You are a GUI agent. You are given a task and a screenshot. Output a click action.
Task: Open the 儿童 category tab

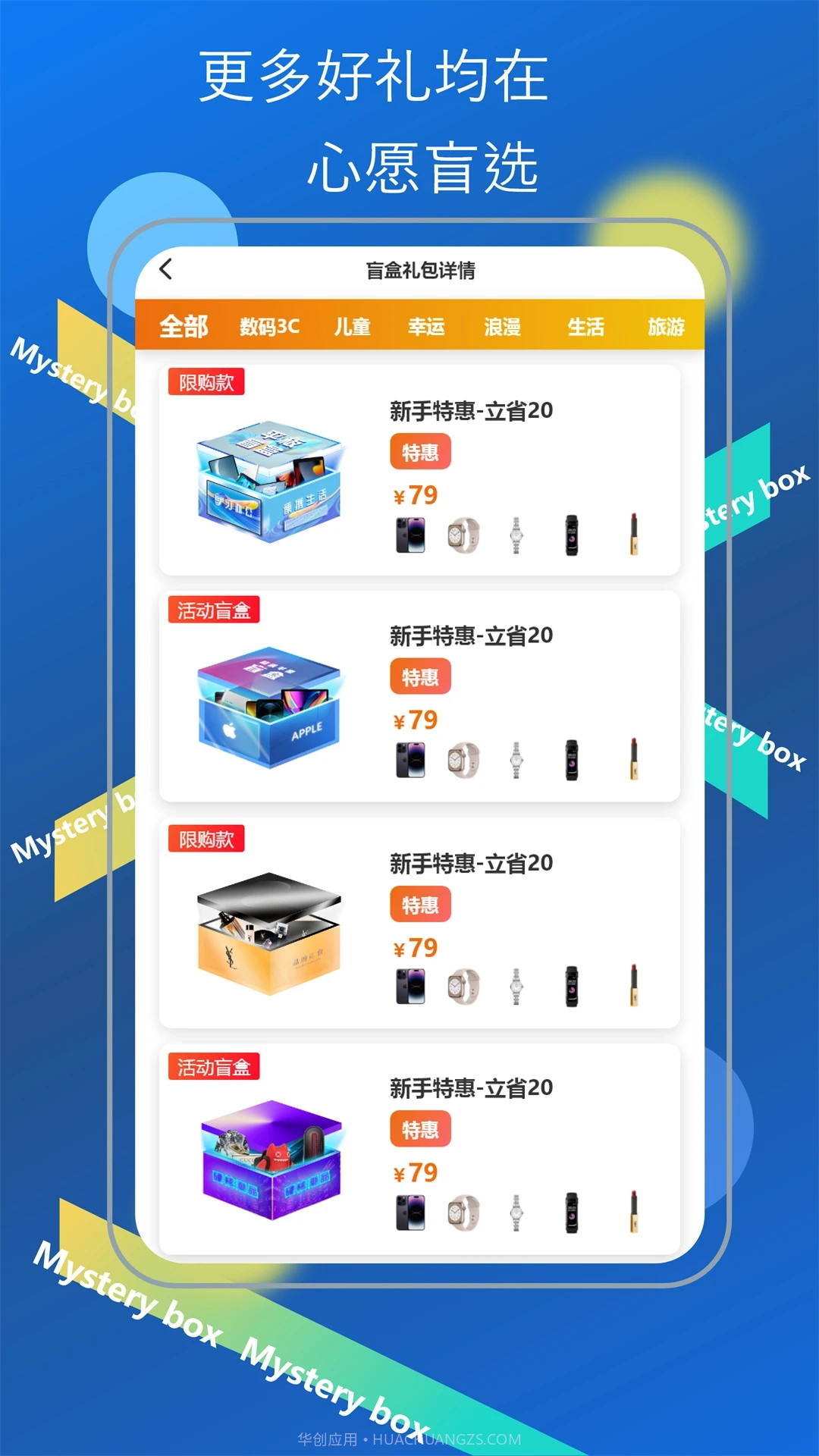(352, 328)
